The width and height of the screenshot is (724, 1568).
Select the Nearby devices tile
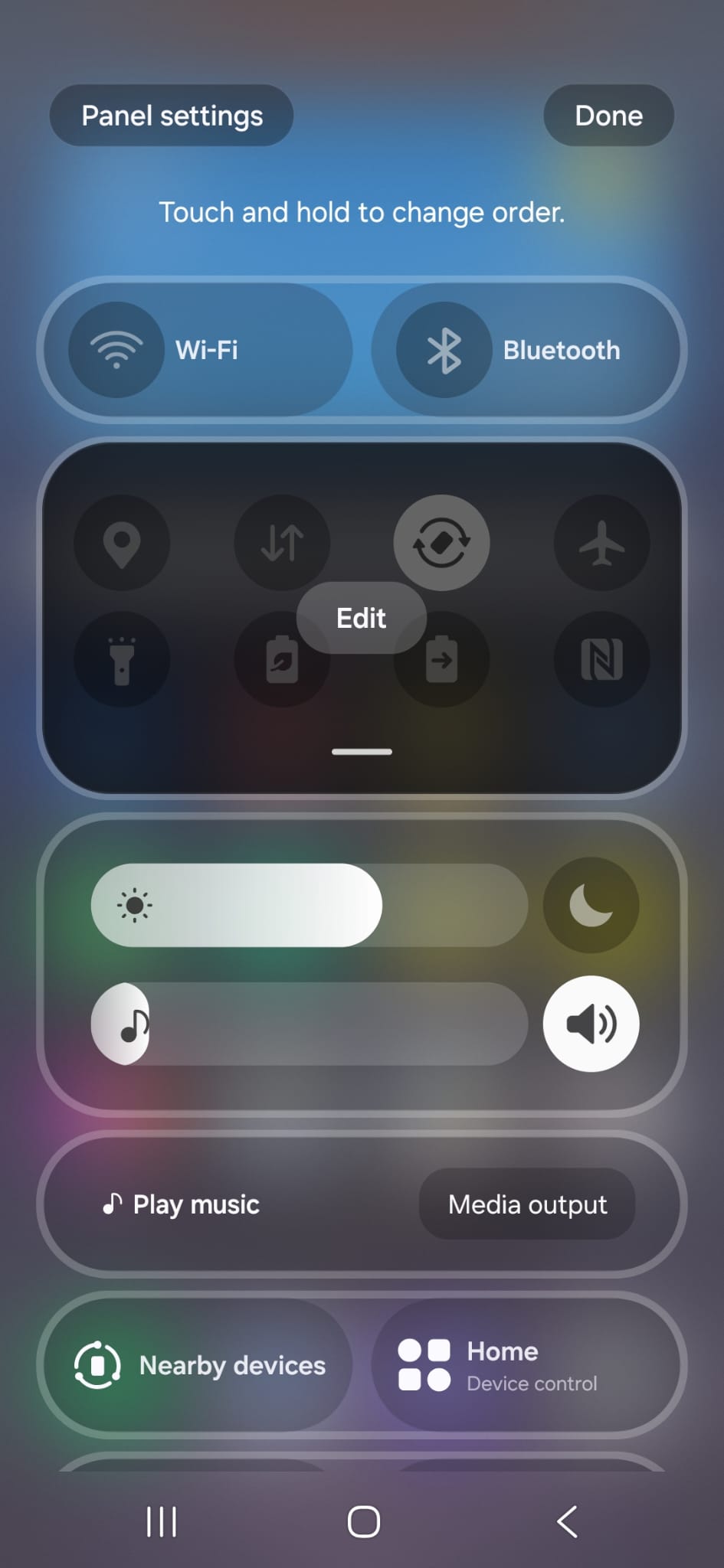click(198, 1365)
